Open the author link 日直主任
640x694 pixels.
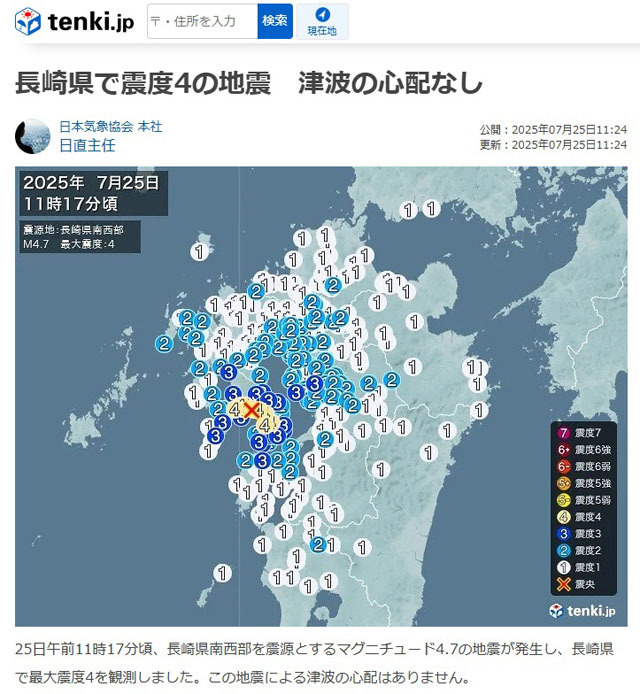tap(87, 146)
